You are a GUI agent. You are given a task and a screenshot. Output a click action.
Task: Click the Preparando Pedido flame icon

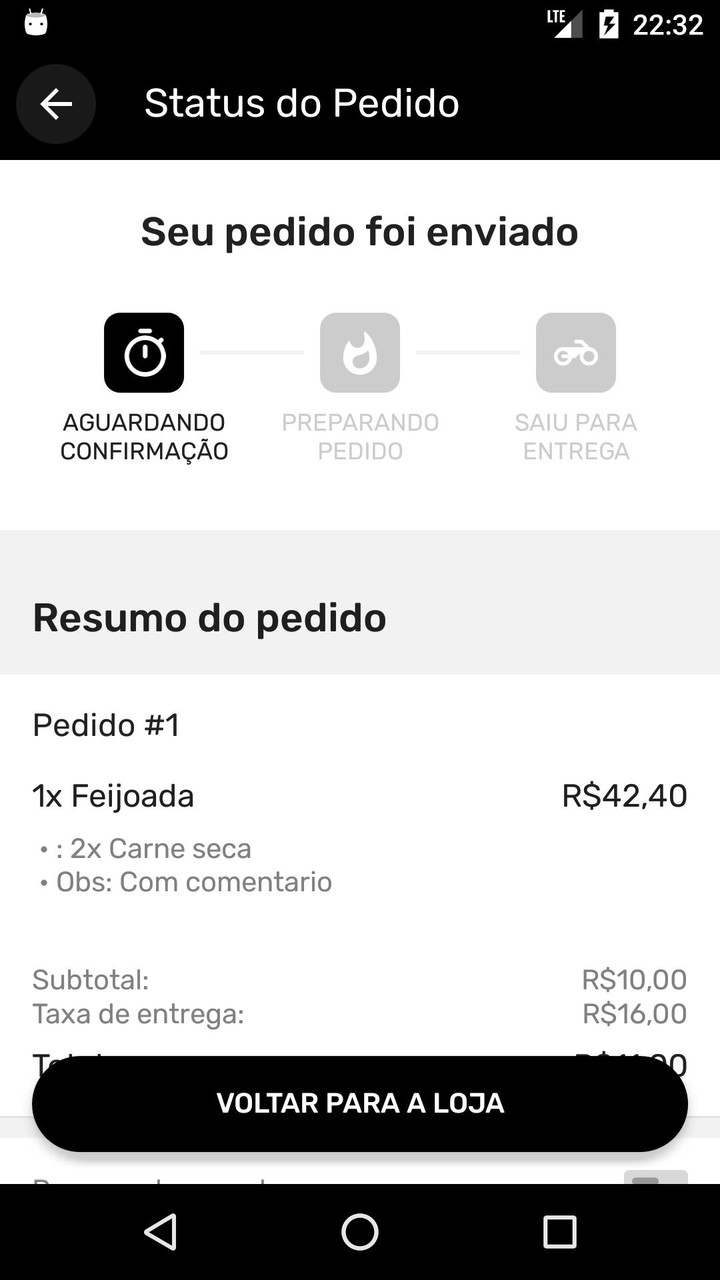point(361,352)
